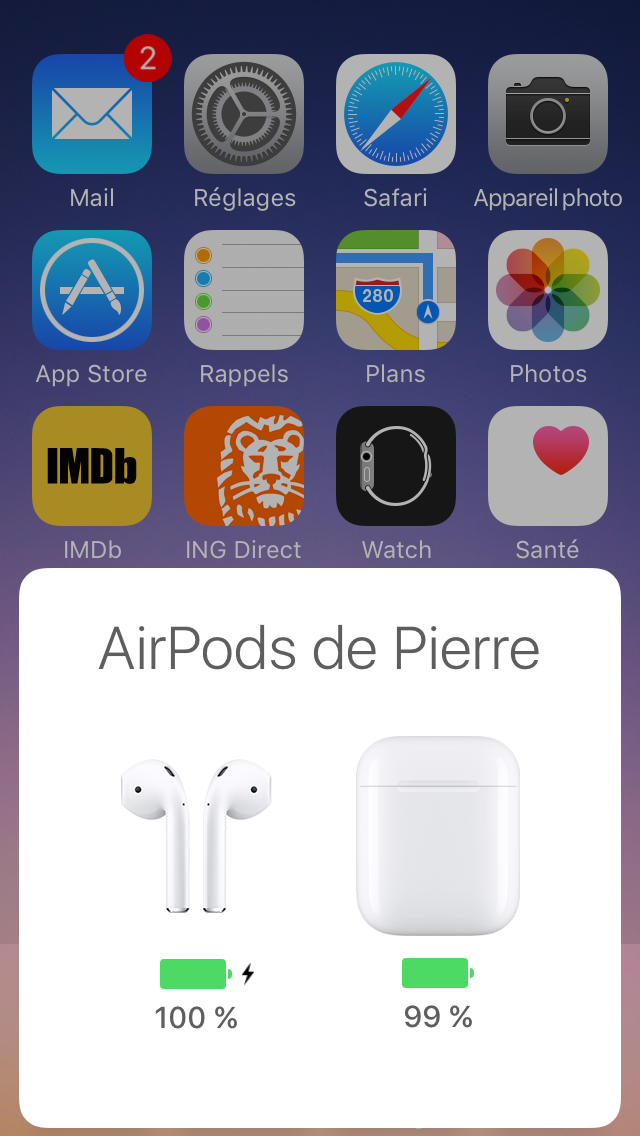Launch Safari browser

396,114
